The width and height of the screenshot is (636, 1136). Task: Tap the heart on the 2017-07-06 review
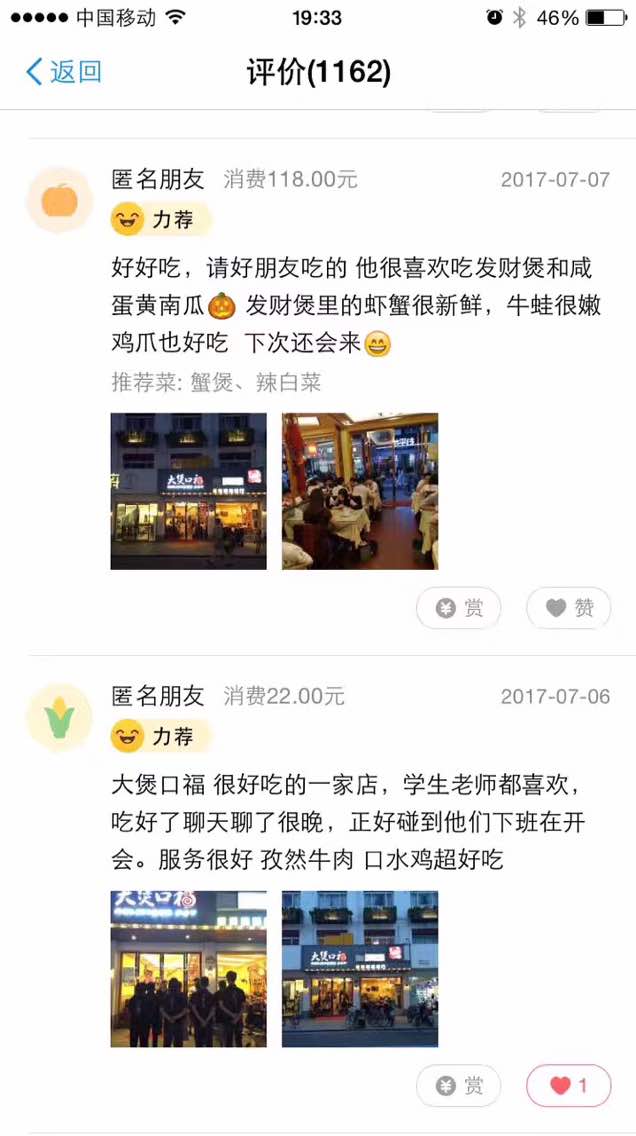point(569,1085)
